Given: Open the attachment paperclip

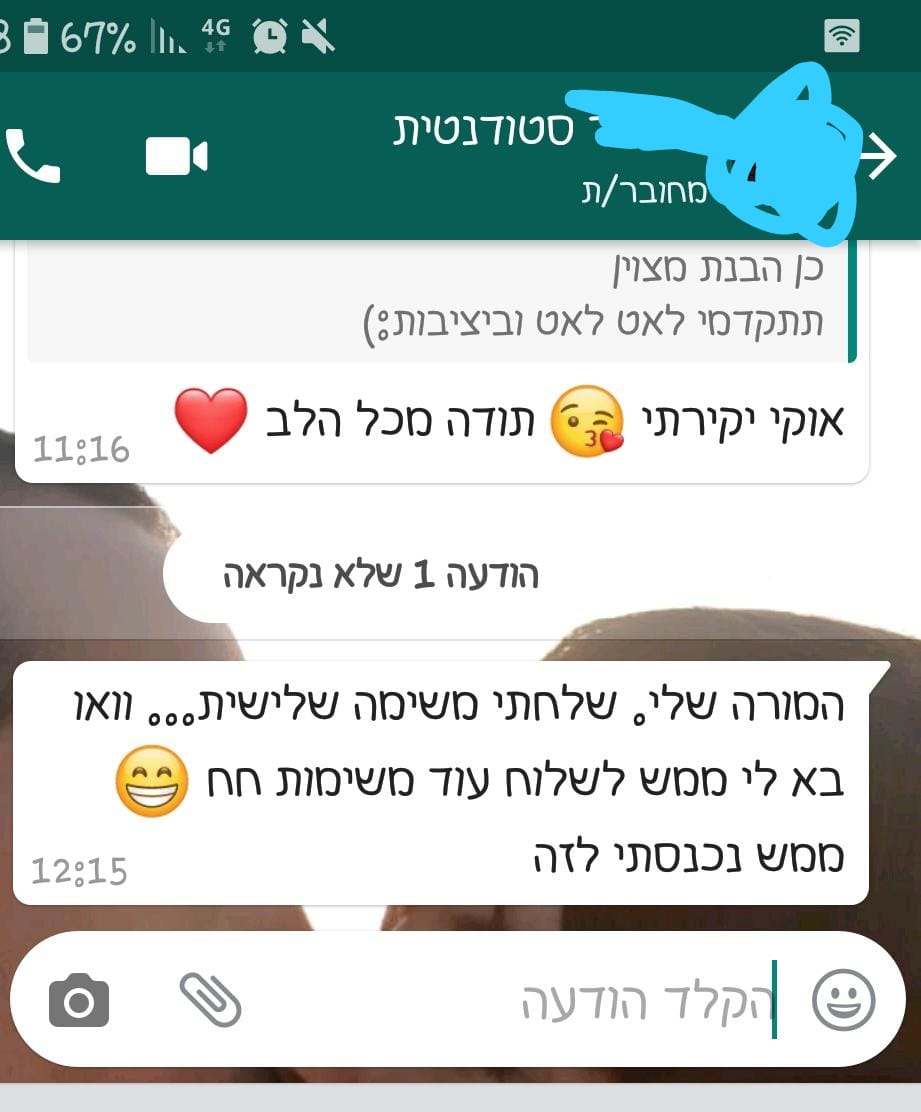Looking at the screenshot, I should [x=211, y=1000].
